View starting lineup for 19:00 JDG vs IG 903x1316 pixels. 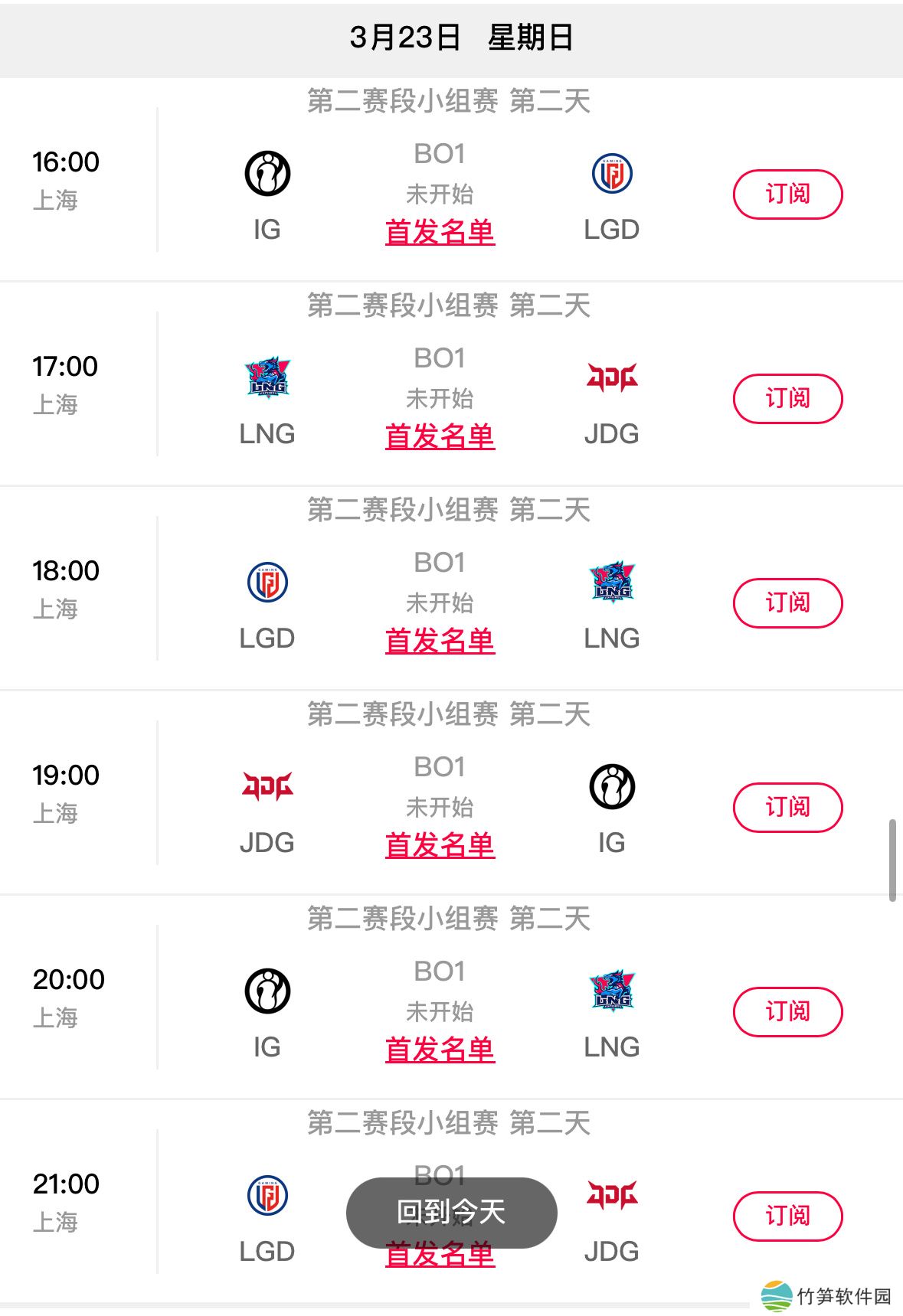click(440, 845)
